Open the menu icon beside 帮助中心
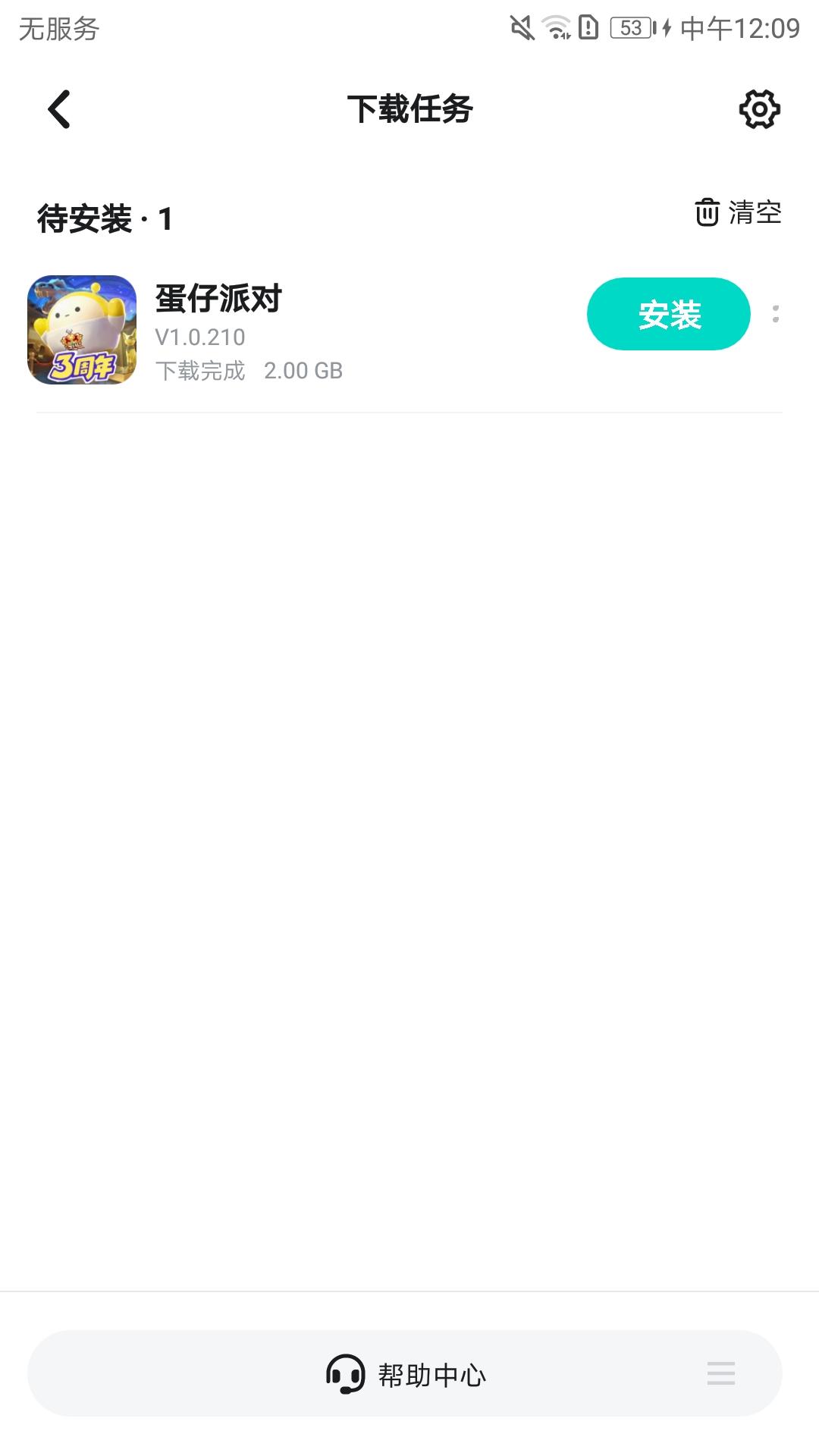This screenshot has height=1456, width=819. coord(720,1373)
